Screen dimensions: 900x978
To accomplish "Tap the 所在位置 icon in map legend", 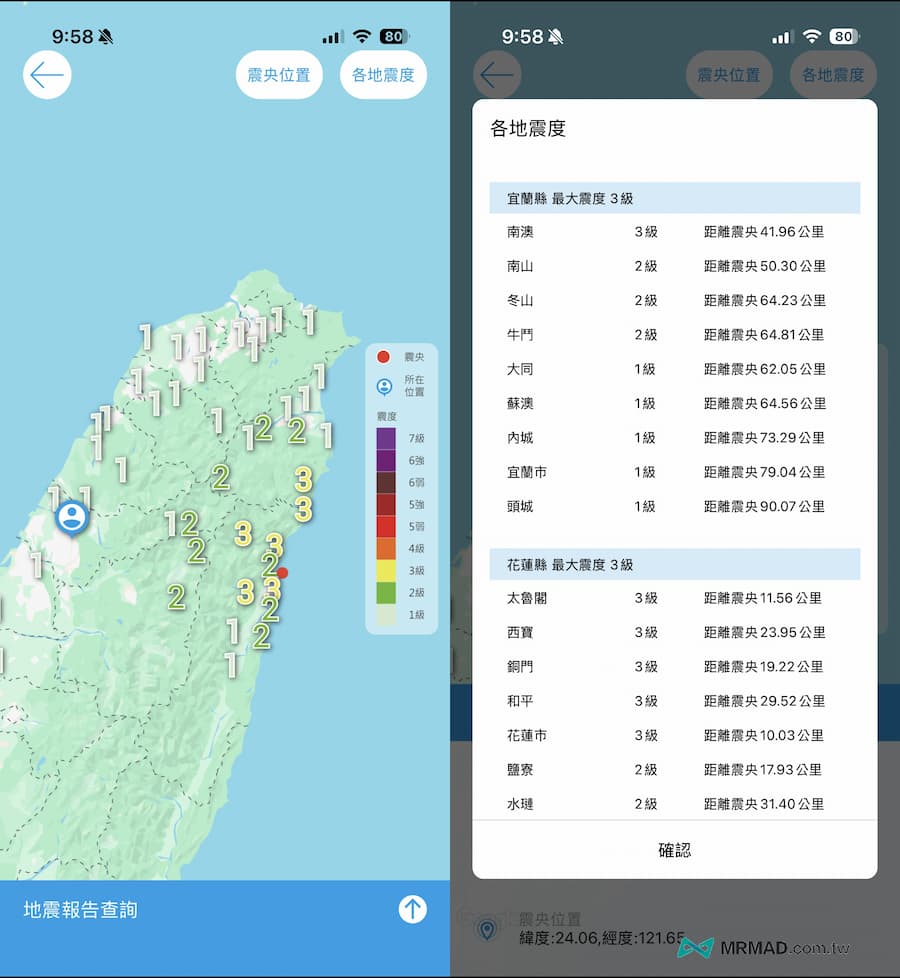I will coord(382,386).
